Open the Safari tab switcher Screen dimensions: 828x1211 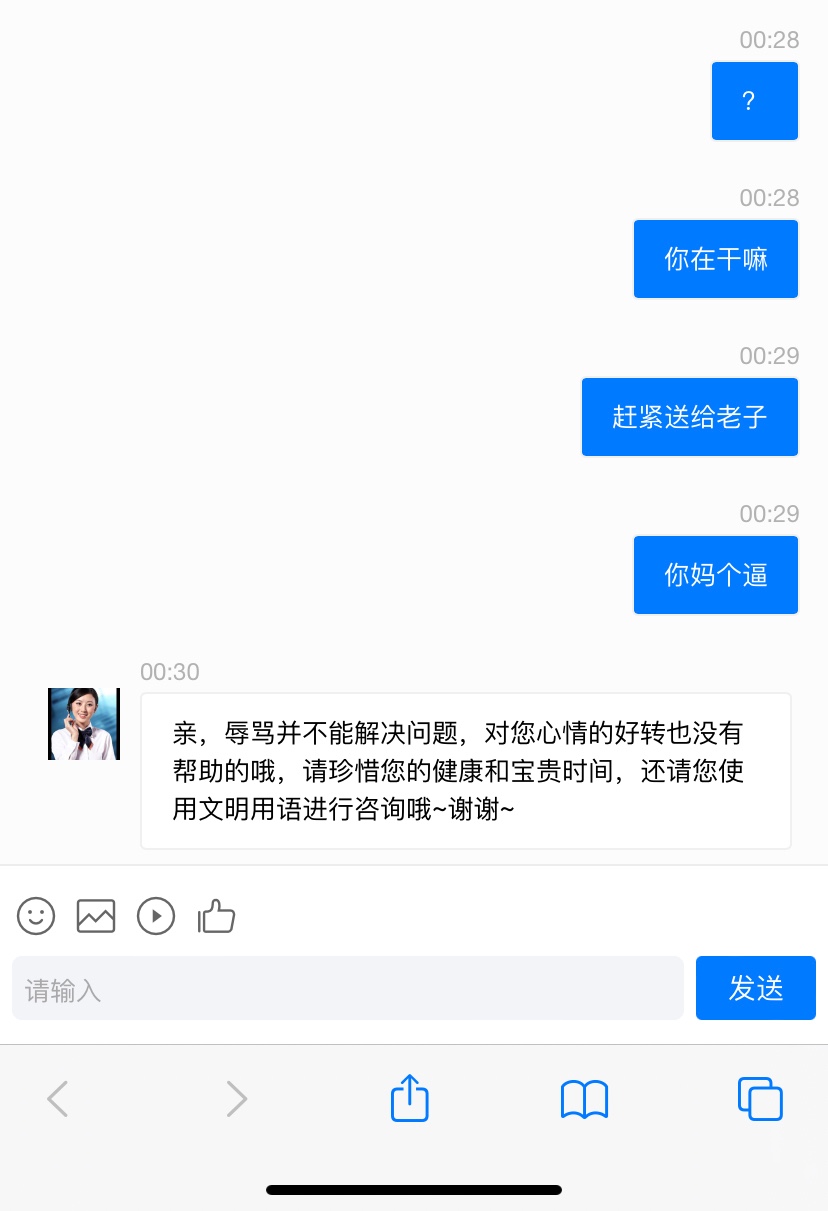[x=760, y=1097]
